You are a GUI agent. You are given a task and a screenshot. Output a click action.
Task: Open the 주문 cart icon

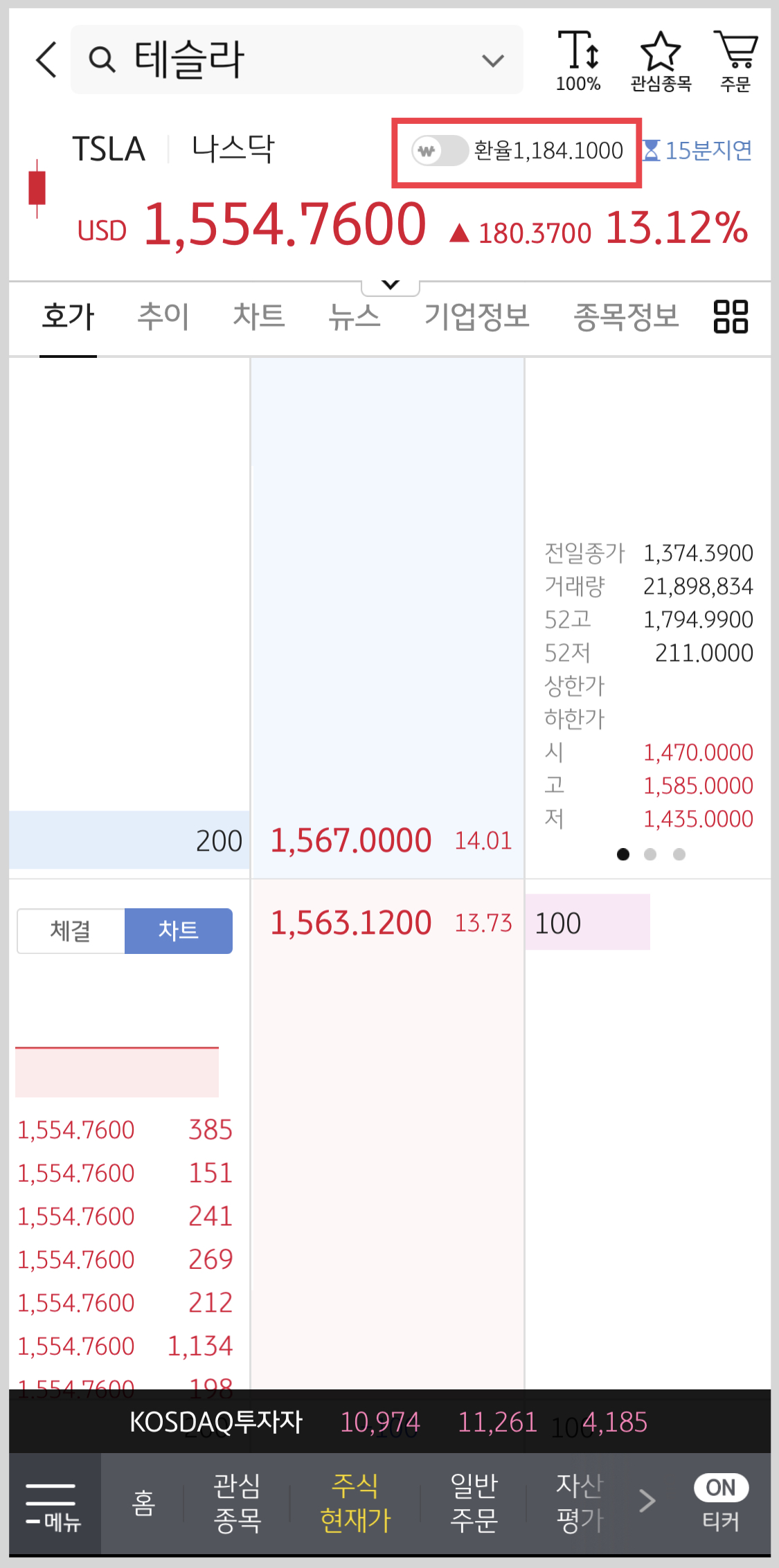click(735, 61)
